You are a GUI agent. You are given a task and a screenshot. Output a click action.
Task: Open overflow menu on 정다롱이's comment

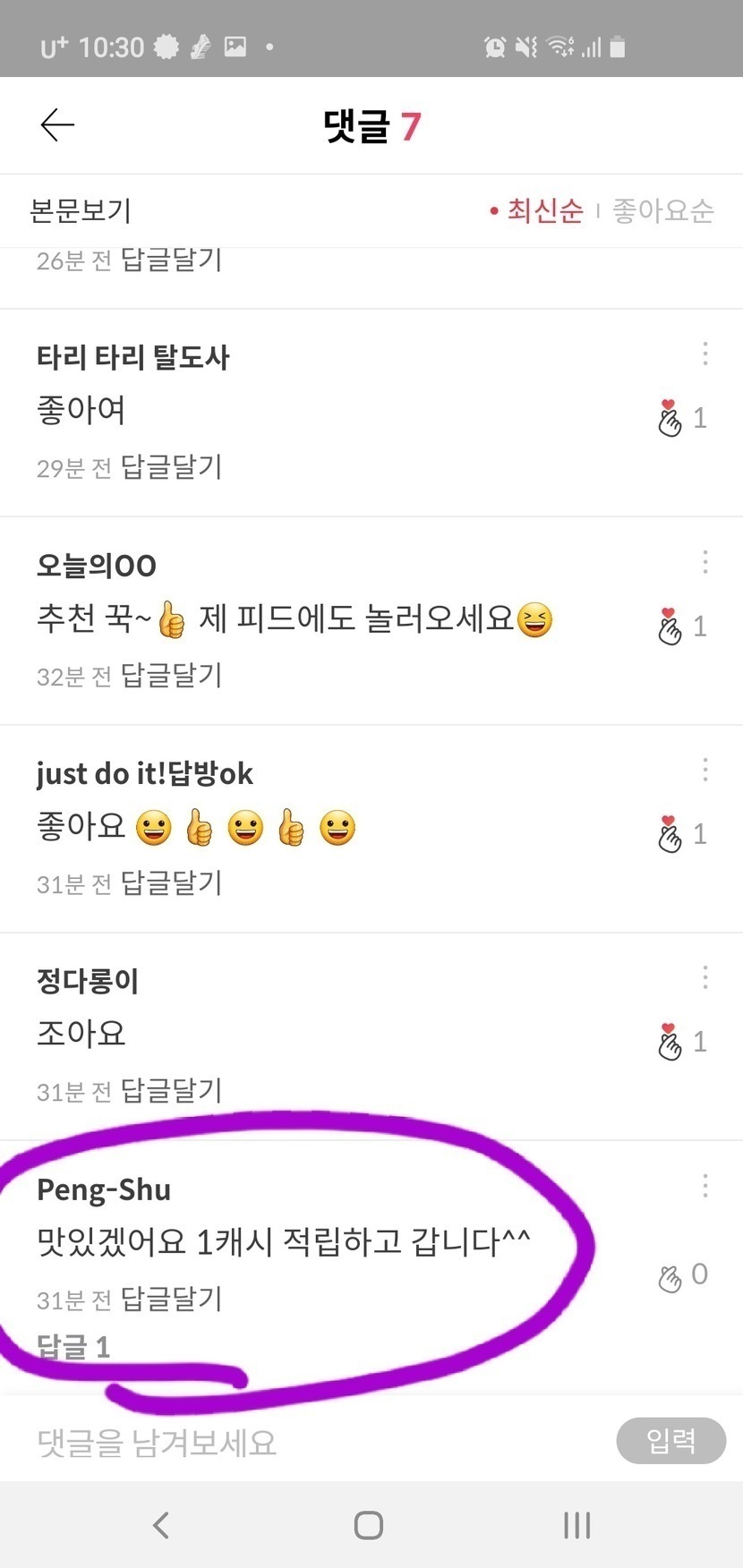pyautogui.click(x=705, y=977)
